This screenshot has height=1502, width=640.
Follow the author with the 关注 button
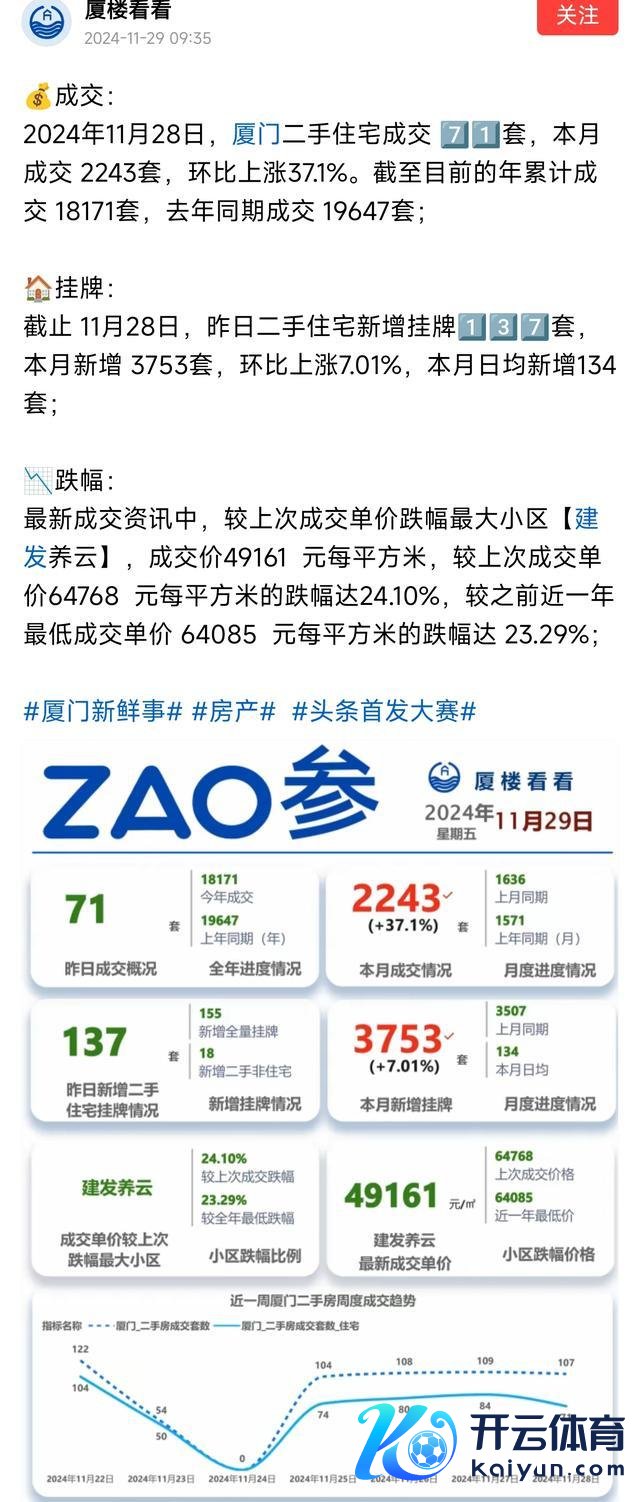[x=577, y=16]
